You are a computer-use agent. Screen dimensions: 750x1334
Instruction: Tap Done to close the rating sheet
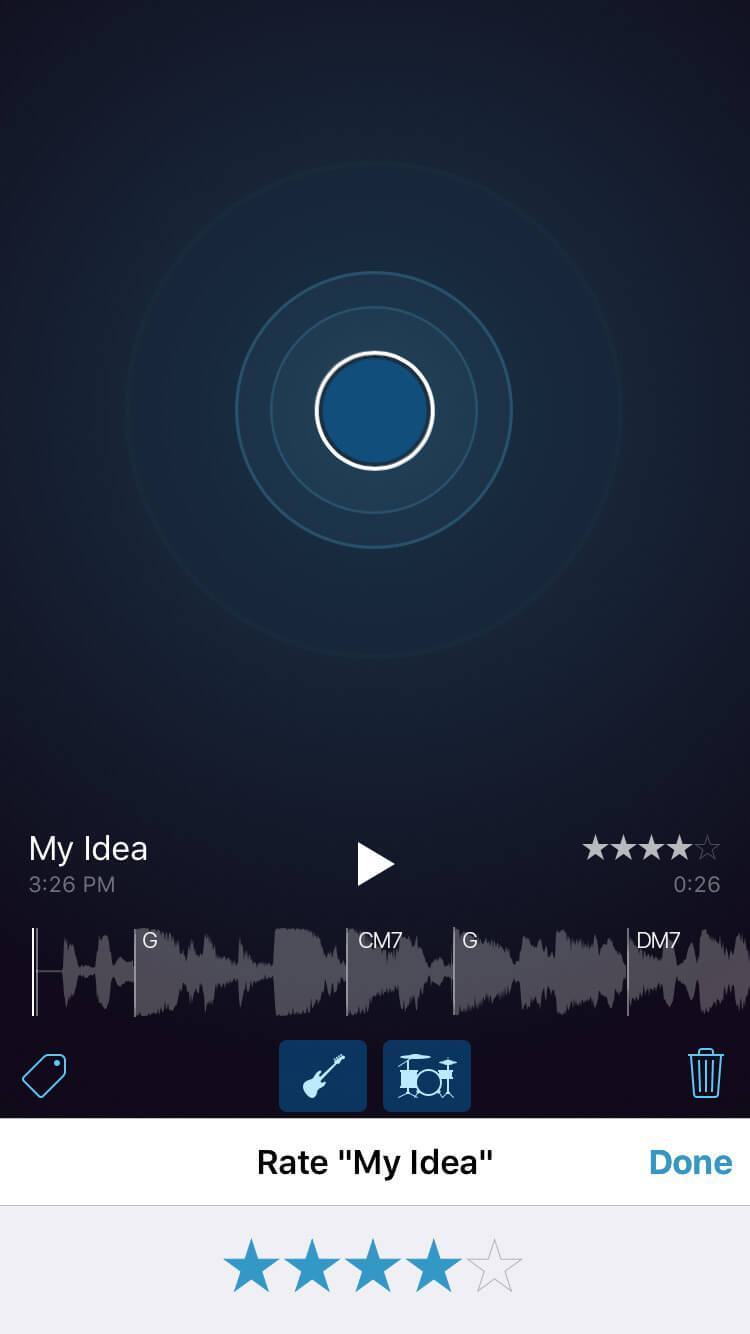pos(690,1162)
